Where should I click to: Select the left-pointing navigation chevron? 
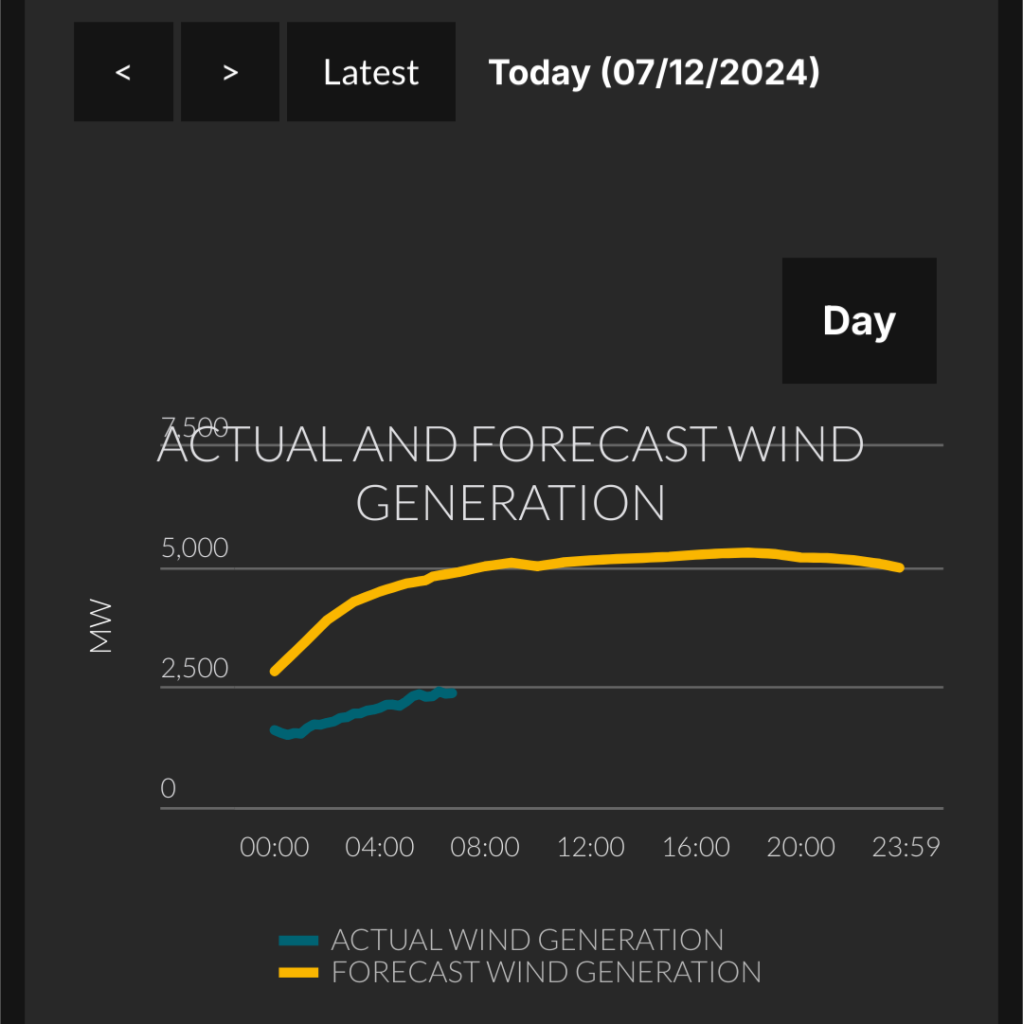click(123, 71)
